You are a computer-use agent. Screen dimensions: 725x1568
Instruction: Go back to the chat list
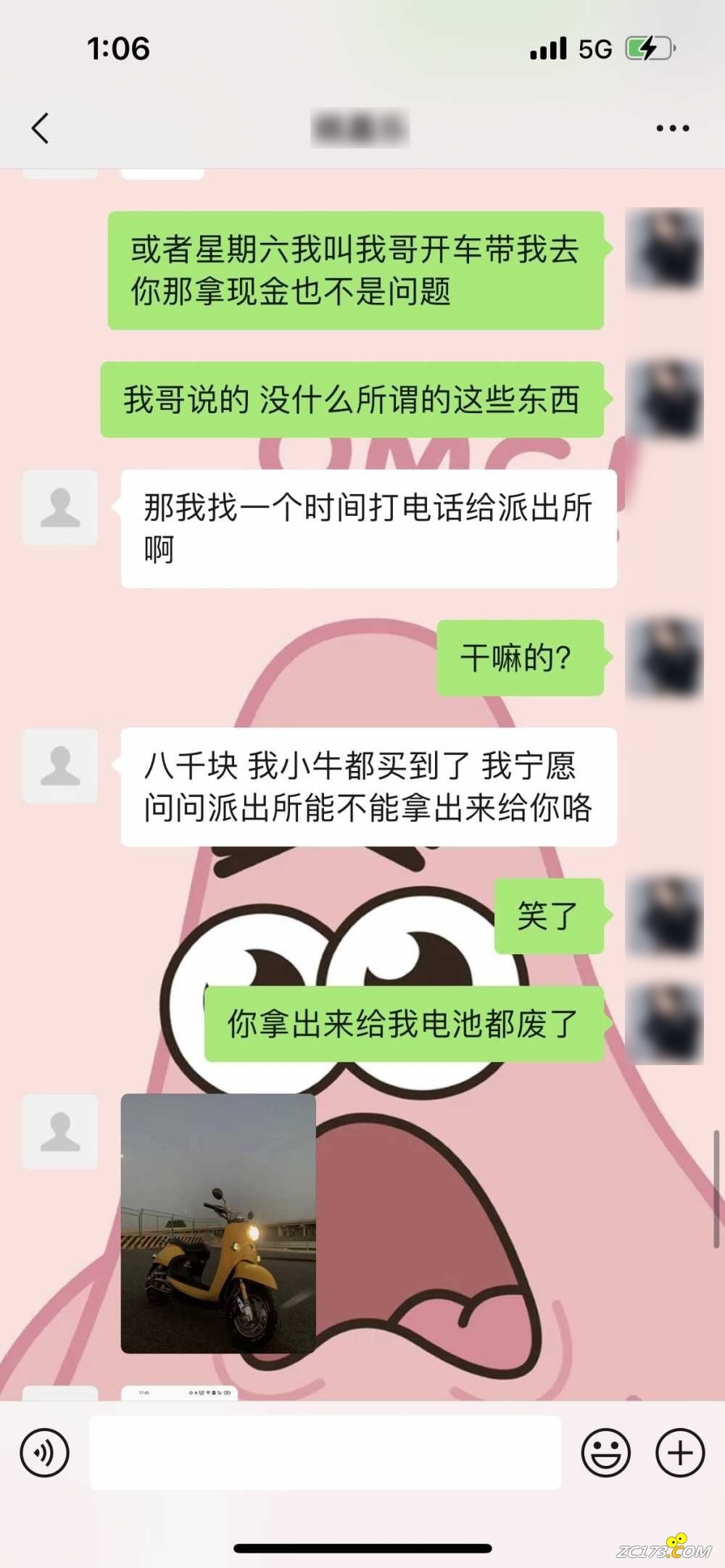click(41, 128)
